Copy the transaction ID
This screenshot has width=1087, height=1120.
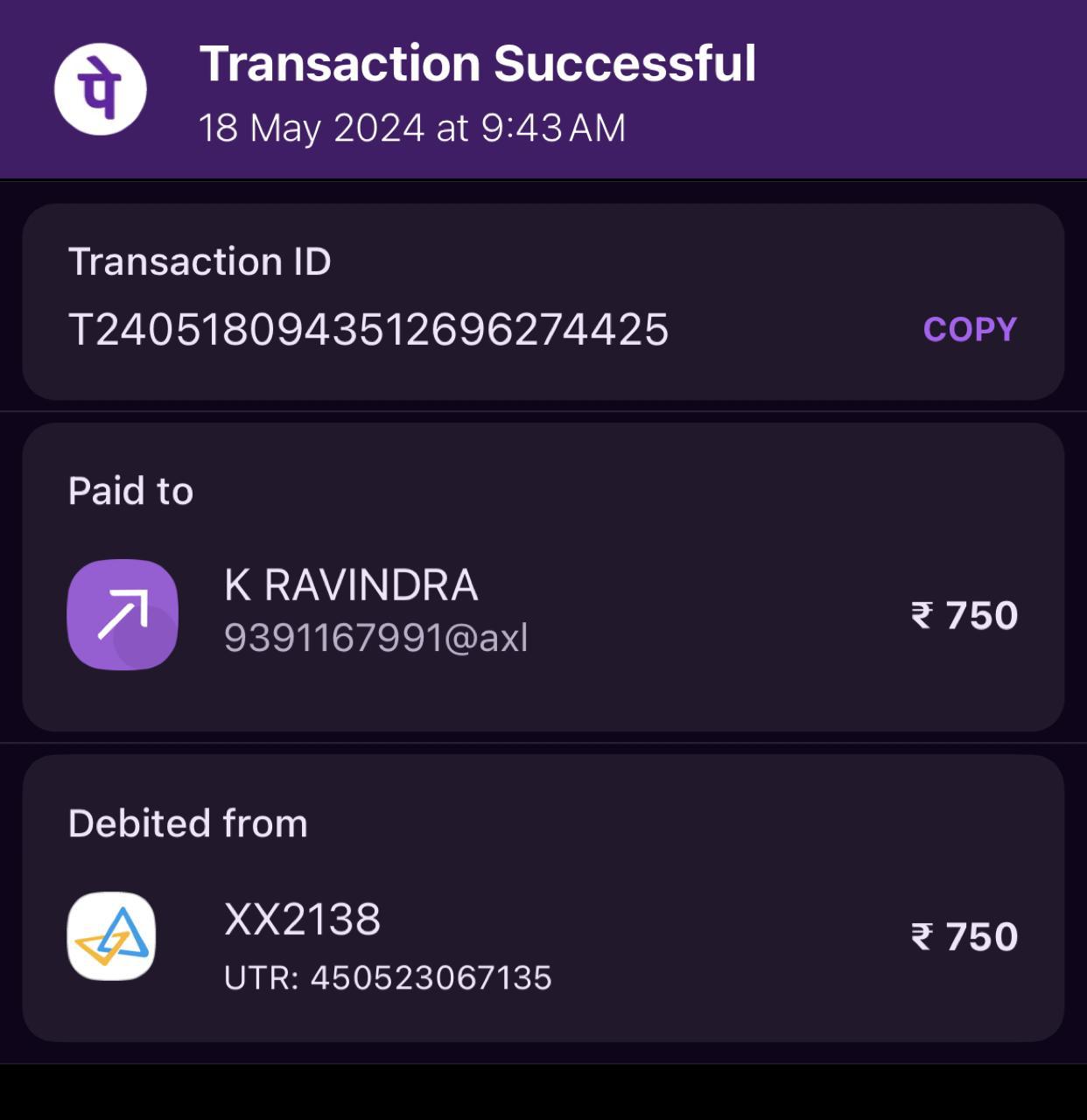970,329
